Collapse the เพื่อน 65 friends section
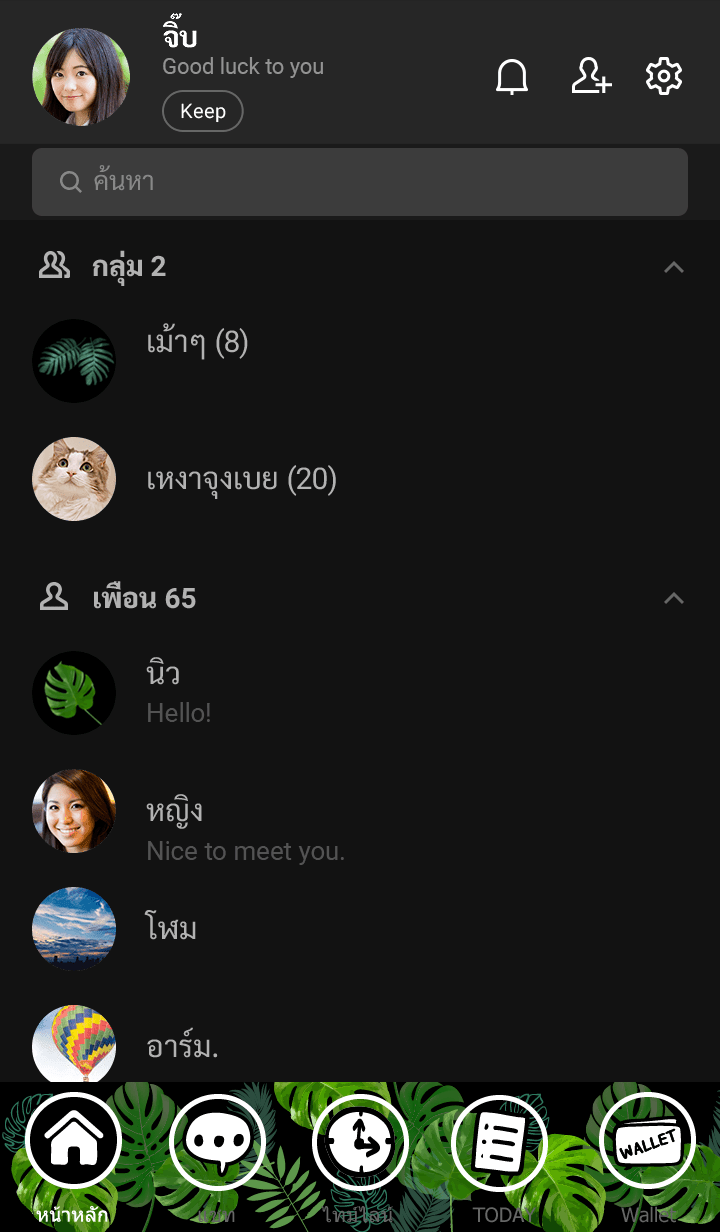 click(674, 599)
